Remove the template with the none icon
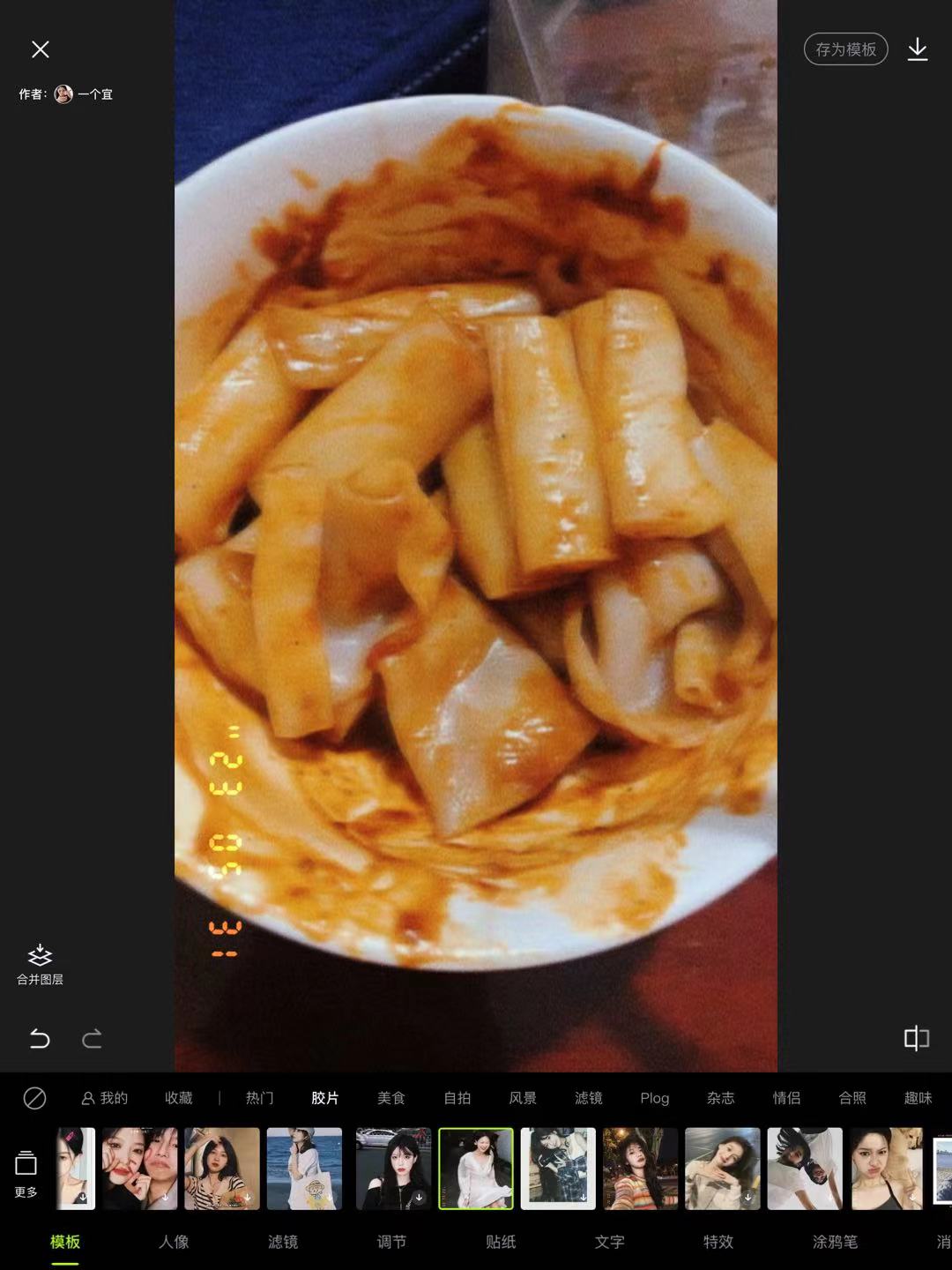 (34, 1098)
